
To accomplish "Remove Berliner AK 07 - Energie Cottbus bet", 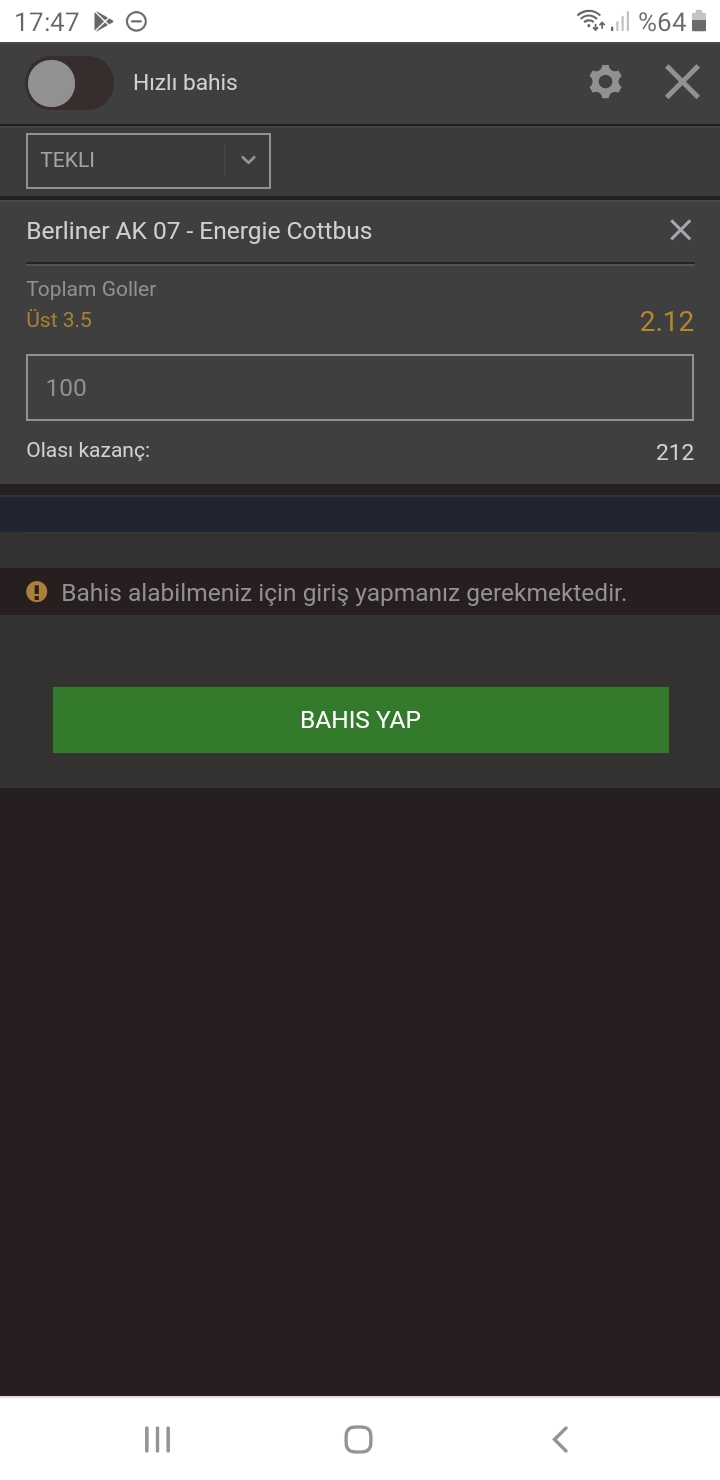I will [680, 230].
